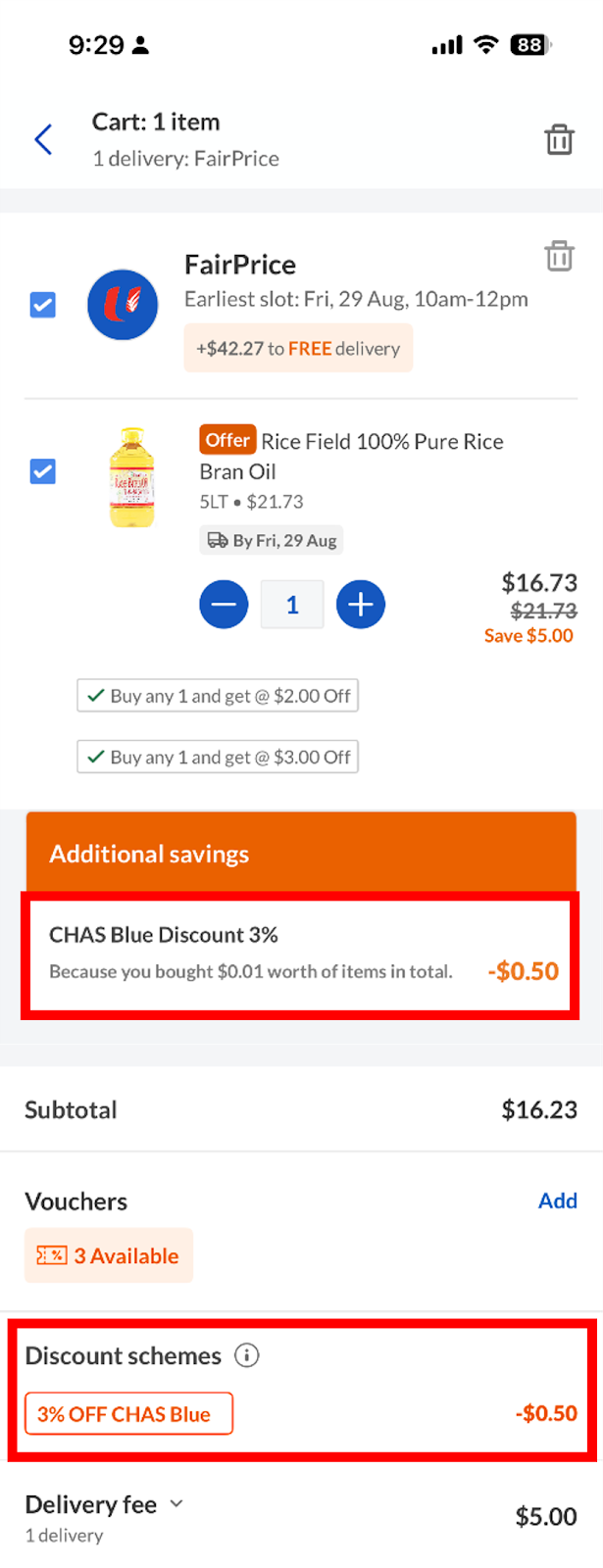Go back from the cart
Image resolution: width=603 pixels, height=1568 pixels.
[43, 140]
